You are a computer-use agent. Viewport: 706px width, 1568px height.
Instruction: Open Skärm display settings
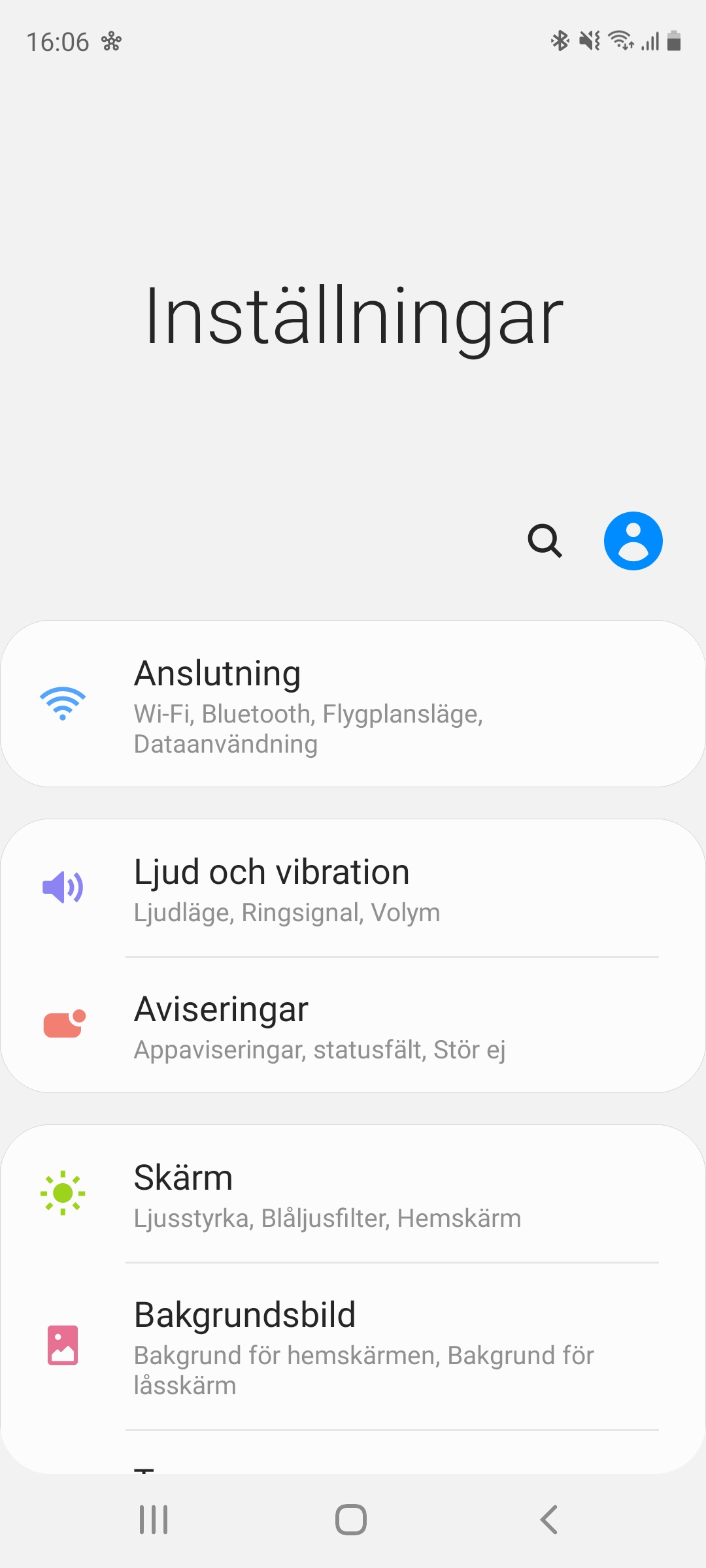tap(353, 1194)
